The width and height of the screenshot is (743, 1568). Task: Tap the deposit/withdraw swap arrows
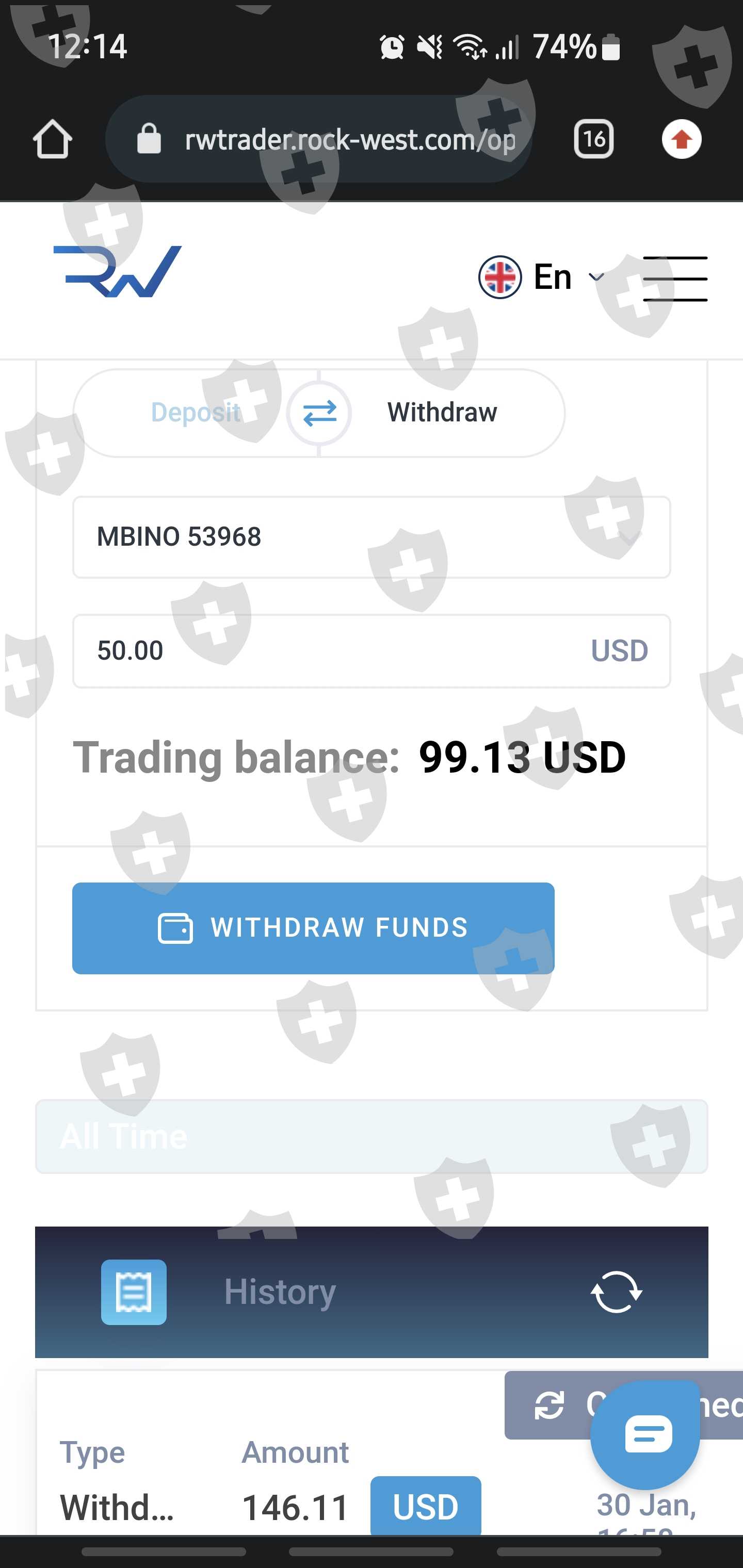[x=319, y=413]
